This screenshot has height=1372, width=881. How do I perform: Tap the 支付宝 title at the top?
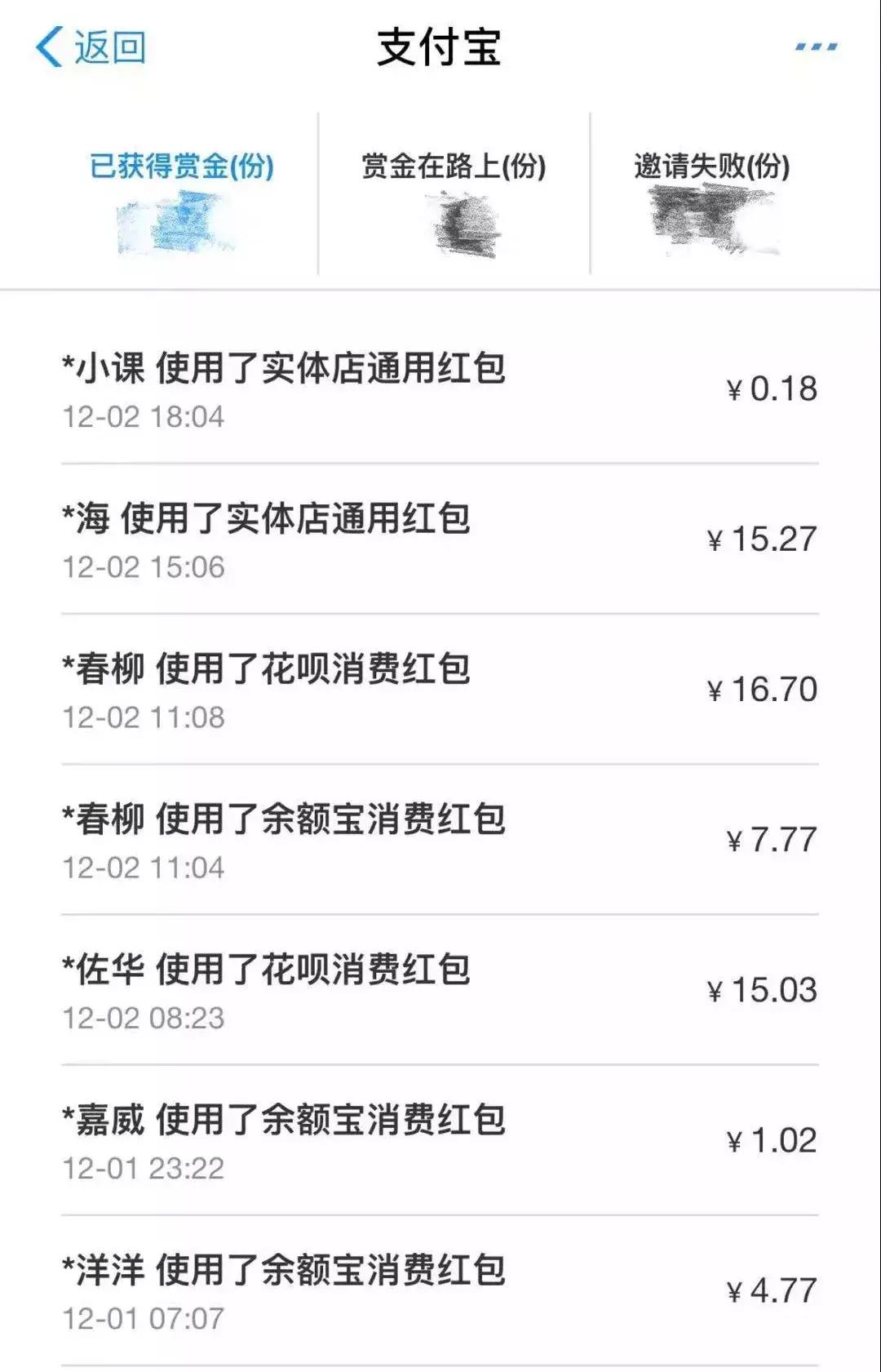(x=440, y=47)
